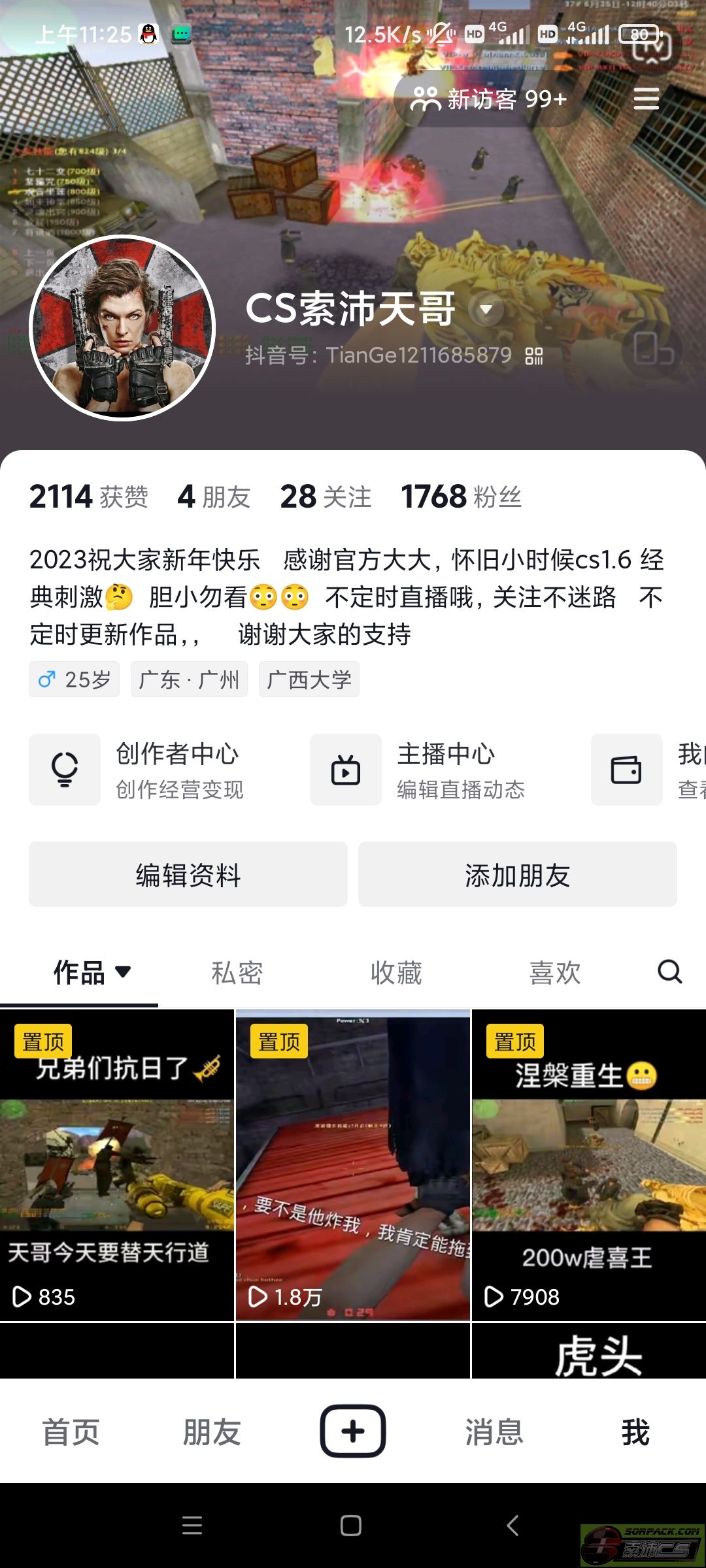
Task: Open the Douyin ID QR code icon
Action: click(x=534, y=356)
